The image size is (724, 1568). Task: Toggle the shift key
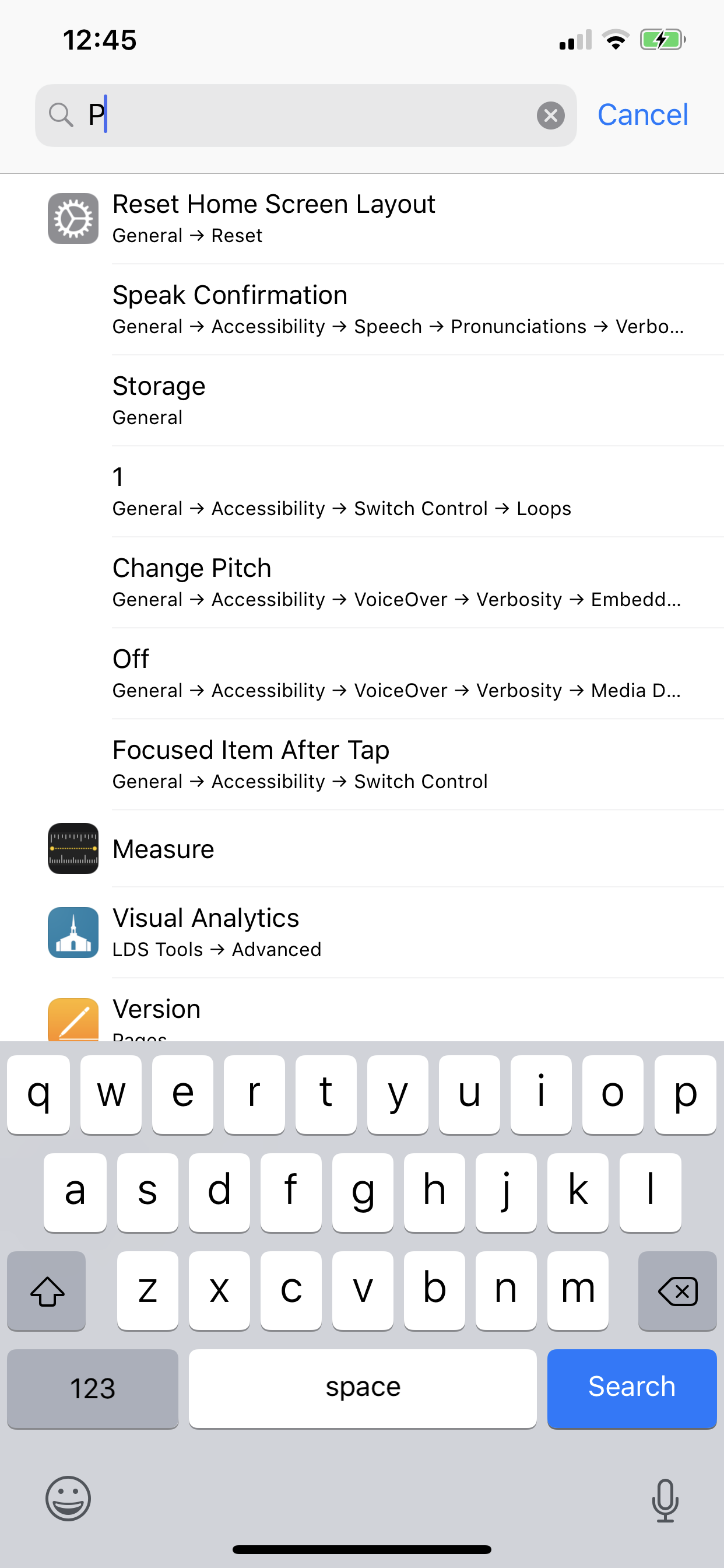(47, 1290)
